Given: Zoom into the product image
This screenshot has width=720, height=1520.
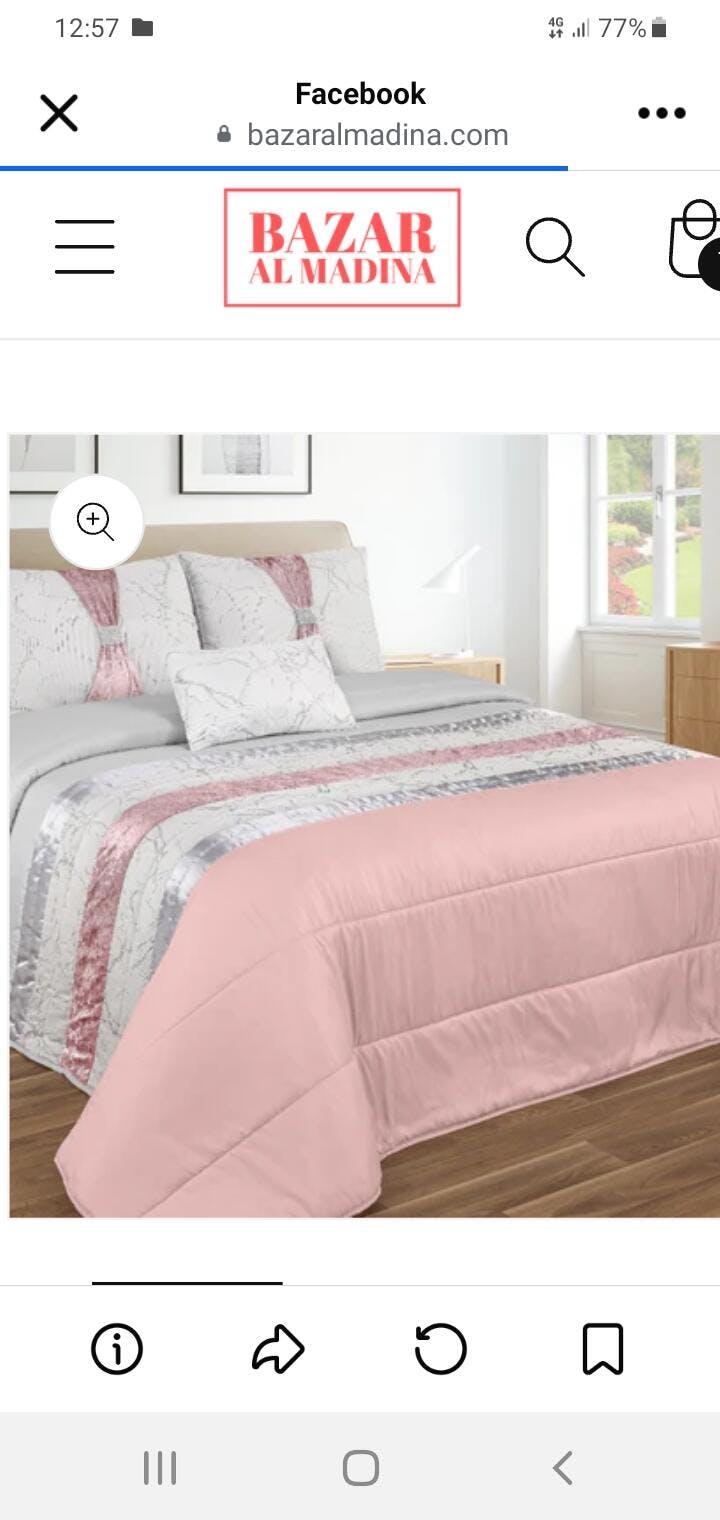Looking at the screenshot, I should (x=96, y=521).
